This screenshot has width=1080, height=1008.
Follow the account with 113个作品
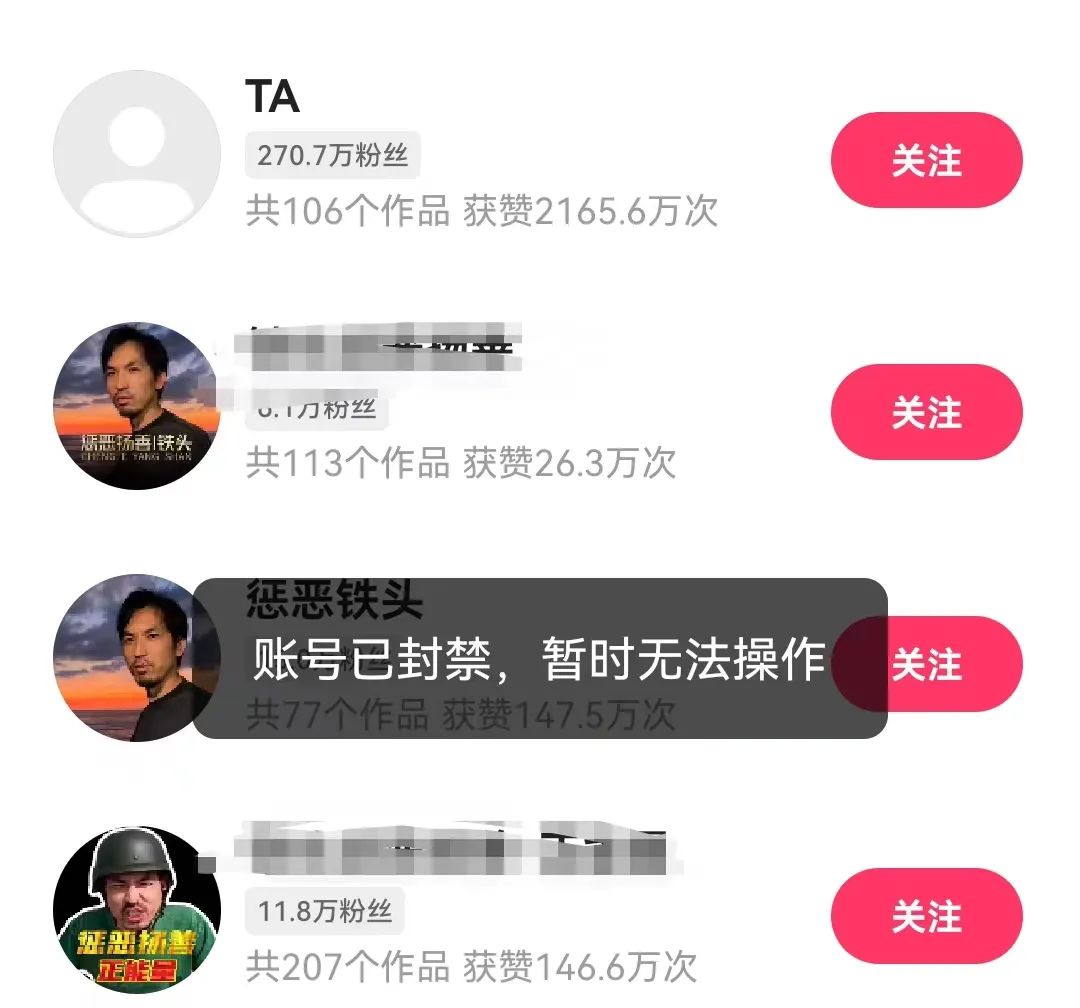tap(926, 412)
